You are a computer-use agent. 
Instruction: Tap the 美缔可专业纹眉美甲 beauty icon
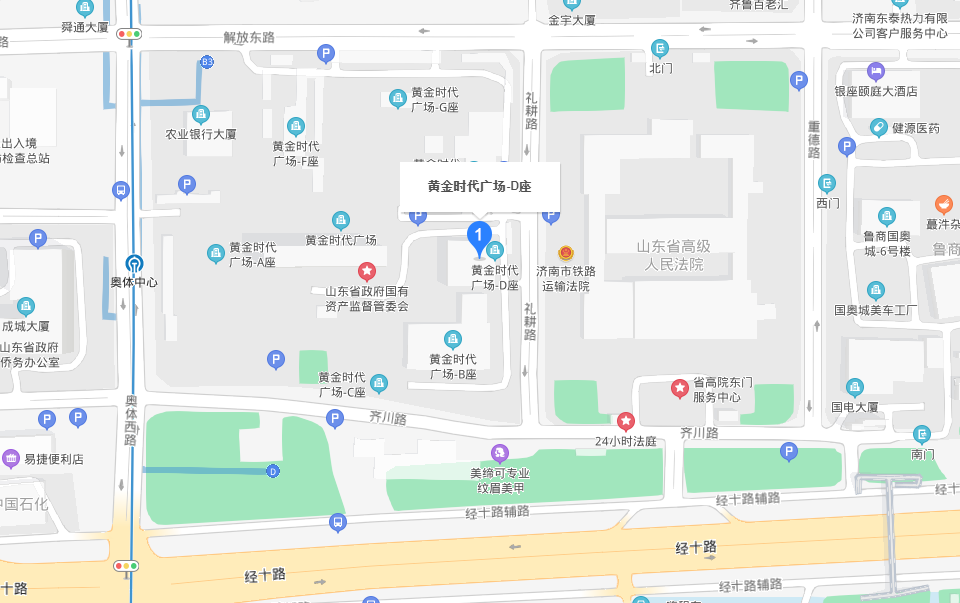(500, 453)
